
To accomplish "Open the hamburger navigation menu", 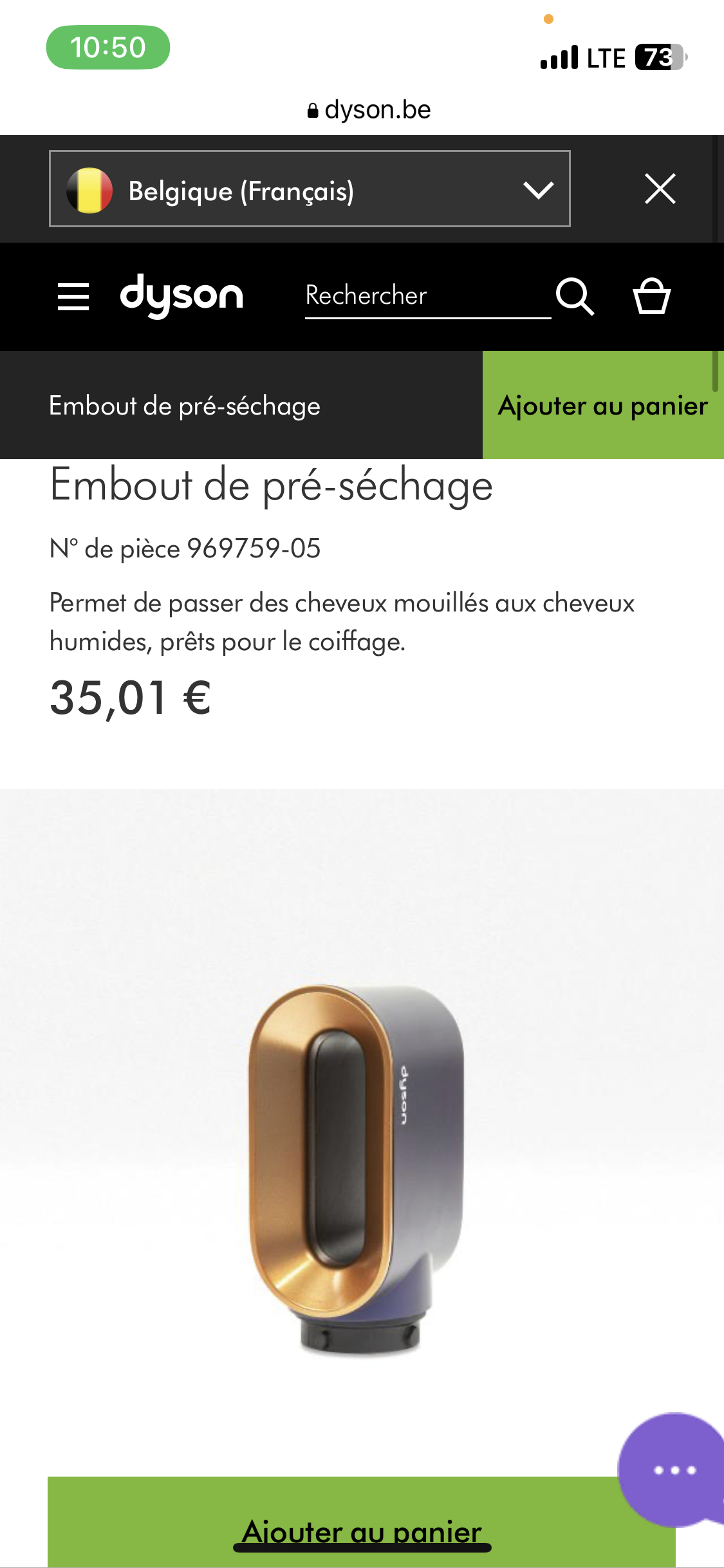I will point(73,297).
